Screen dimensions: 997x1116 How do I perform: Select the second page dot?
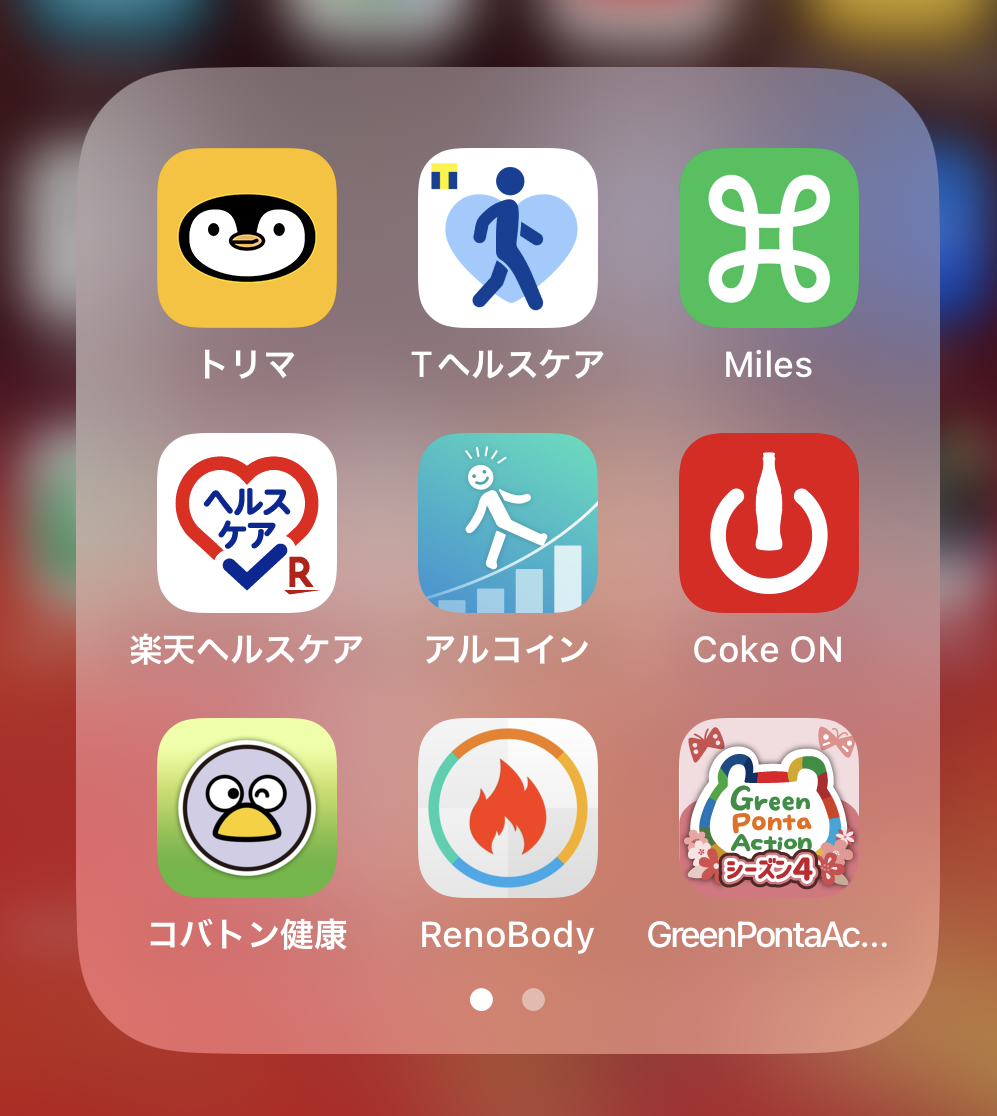click(x=533, y=999)
